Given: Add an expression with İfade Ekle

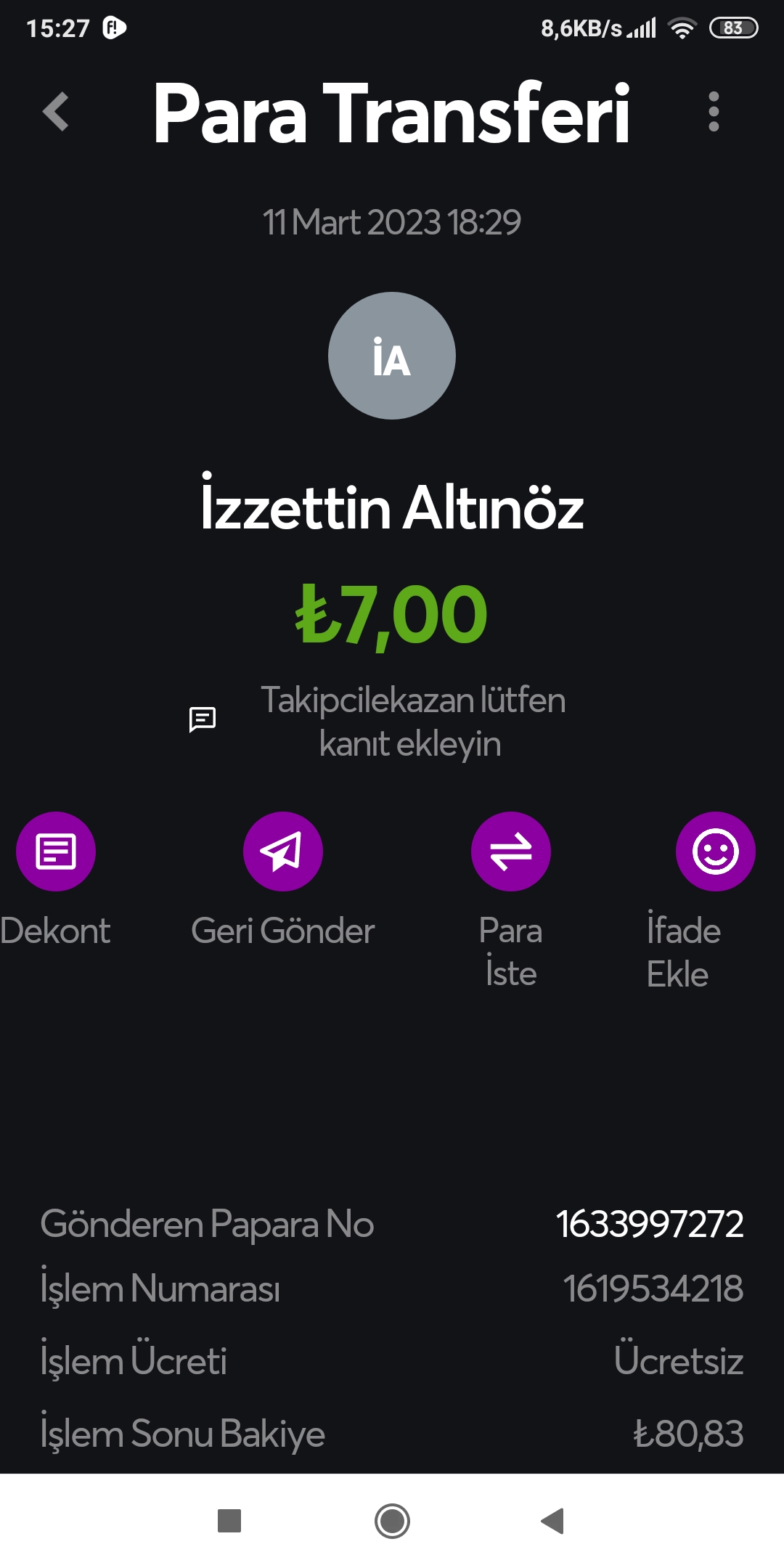Looking at the screenshot, I should 716,851.
